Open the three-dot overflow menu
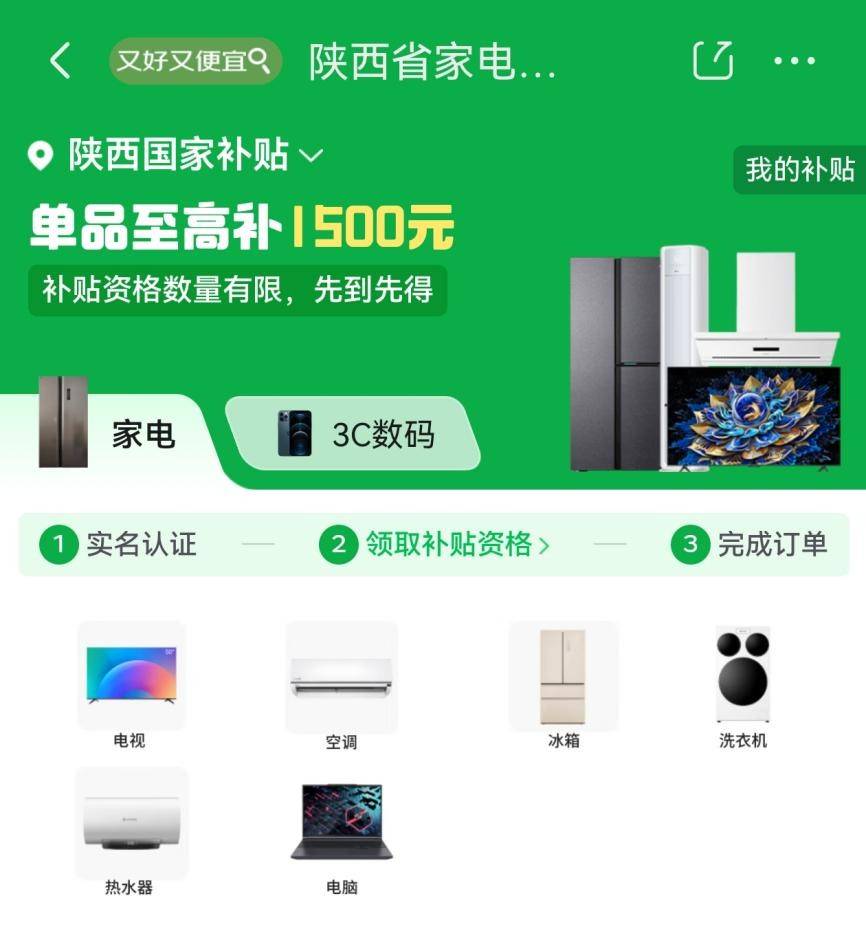Image resolution: width=866 pixels, height=927 pixels. [x=795, y=61]
